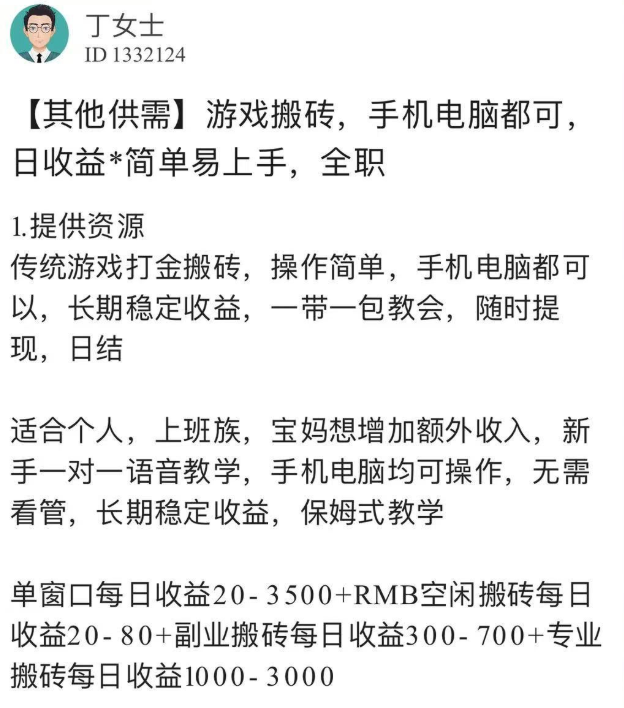The width and height of the screenshot is (624, 708).
Task: Open 丁女士's profile avatar
Action: pos(40,34)
